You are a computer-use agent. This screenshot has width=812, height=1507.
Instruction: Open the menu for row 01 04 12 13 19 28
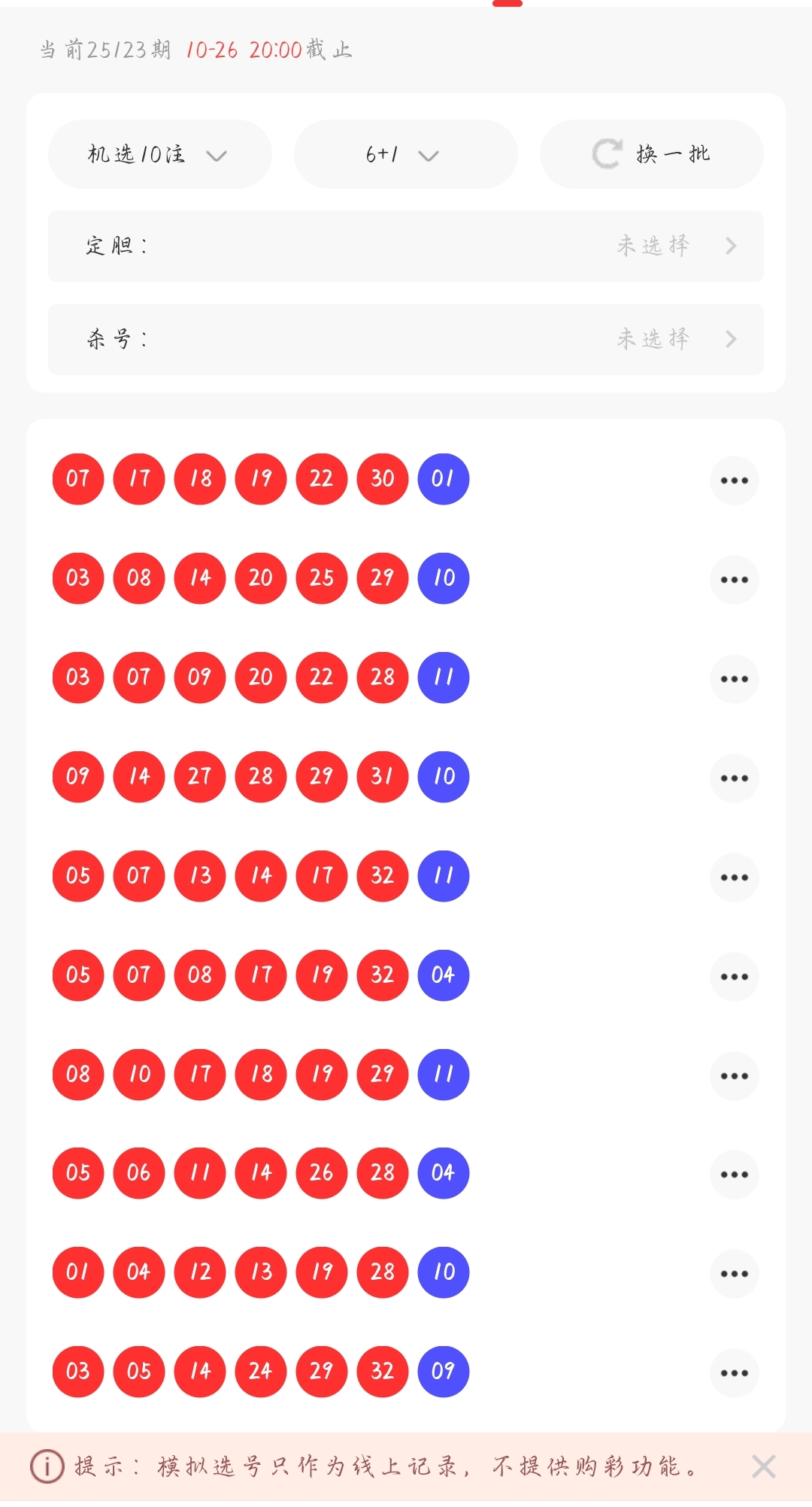click(x=734, y=1274)
